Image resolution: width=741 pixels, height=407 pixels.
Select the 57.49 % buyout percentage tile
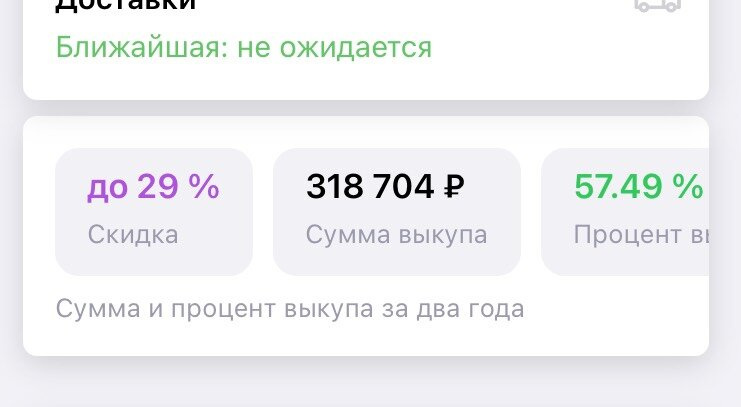point(626,211)
